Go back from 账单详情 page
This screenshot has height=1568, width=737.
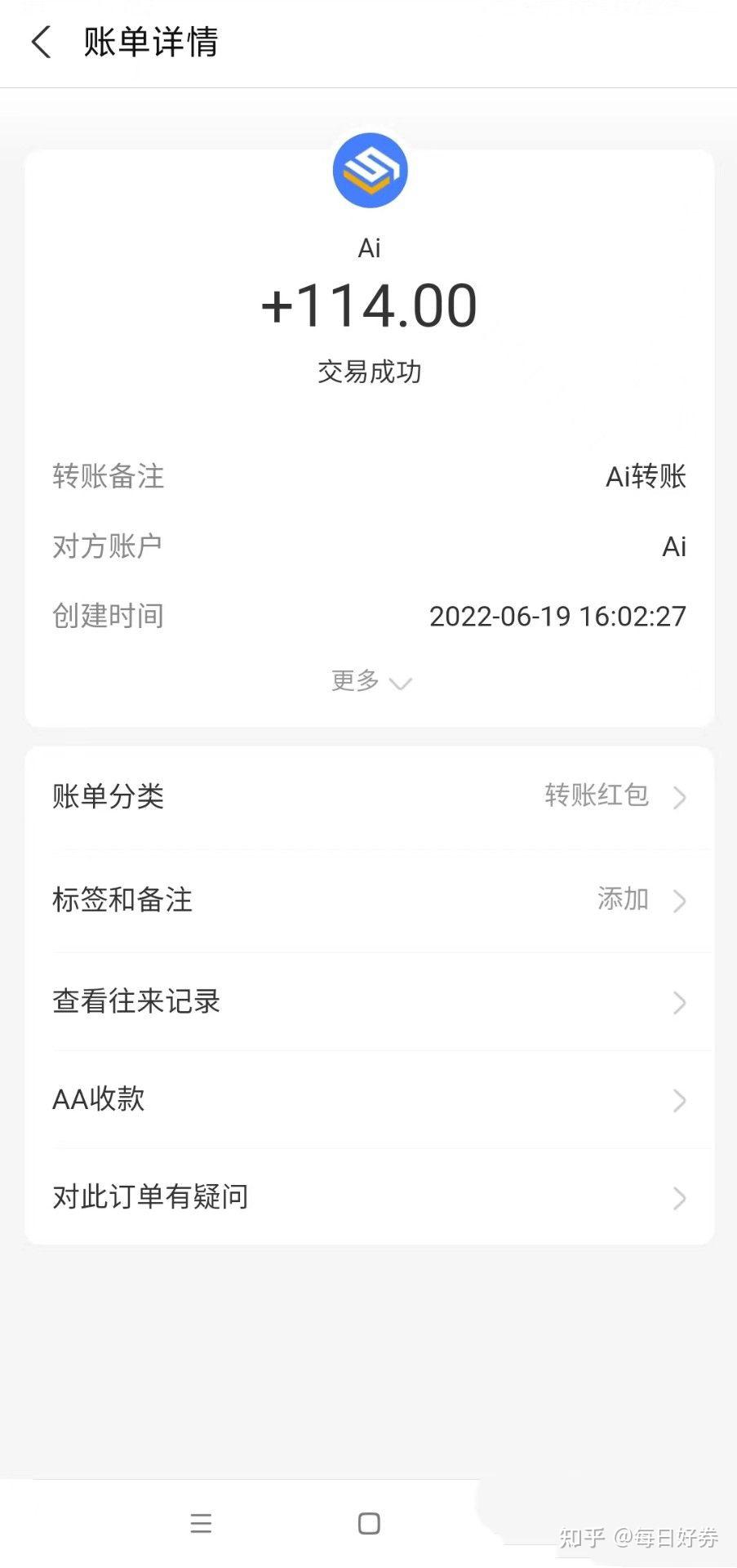point(41,42)
